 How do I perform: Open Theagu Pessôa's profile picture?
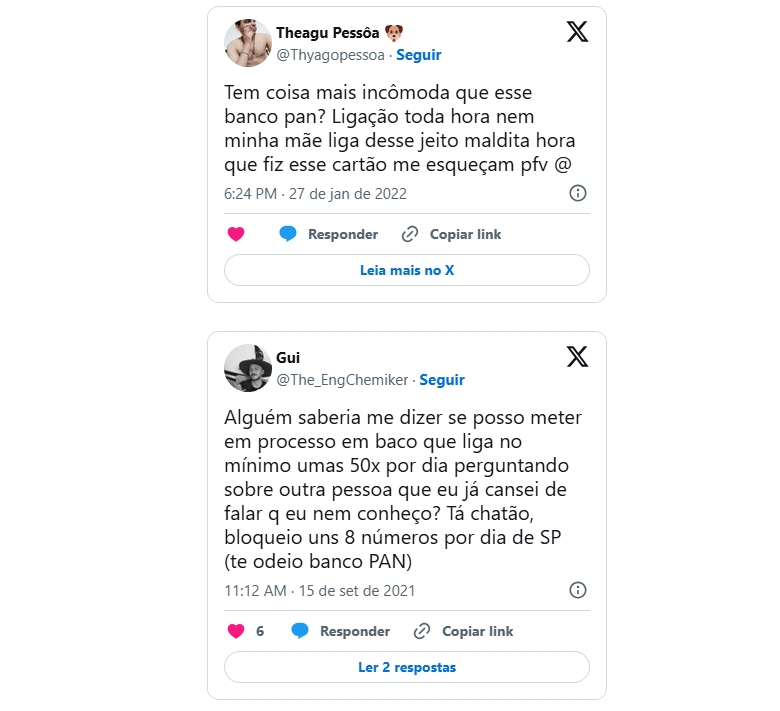point(248,44)
